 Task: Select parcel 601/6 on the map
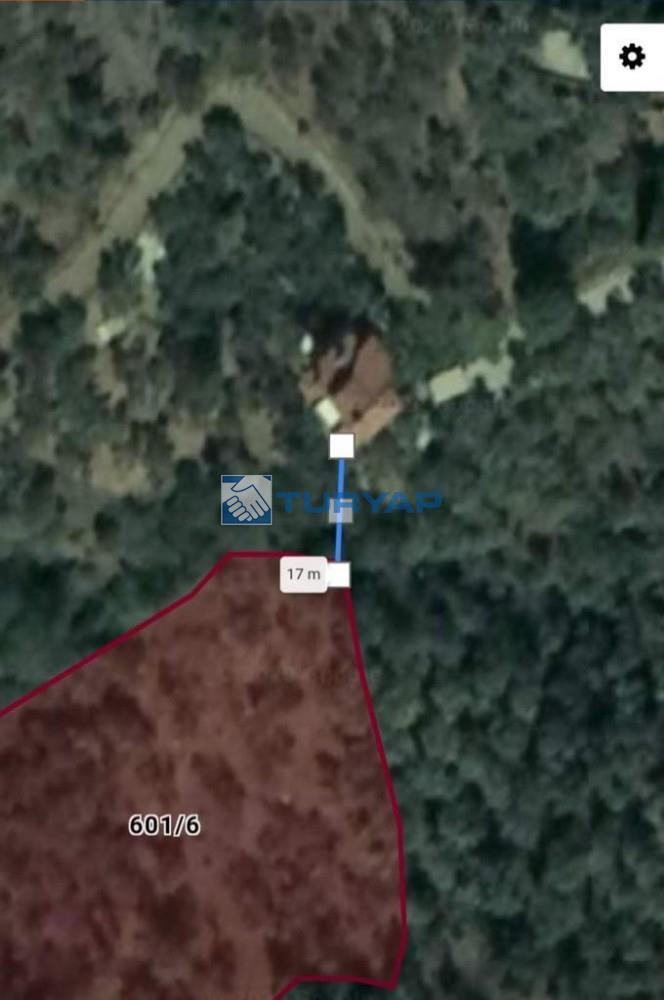pyautogui.click(x=165, y=824)
